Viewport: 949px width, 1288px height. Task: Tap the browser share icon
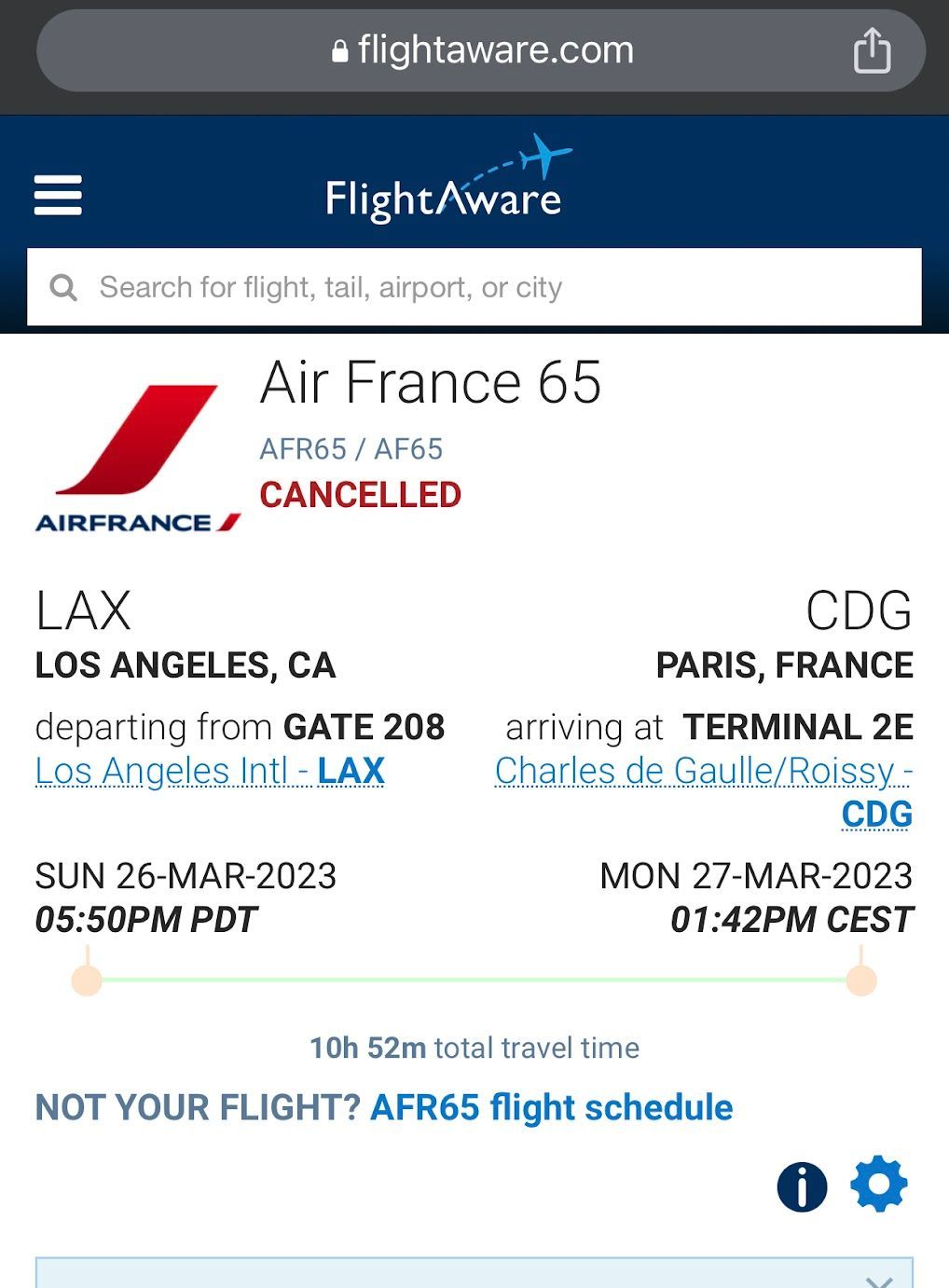872,50
